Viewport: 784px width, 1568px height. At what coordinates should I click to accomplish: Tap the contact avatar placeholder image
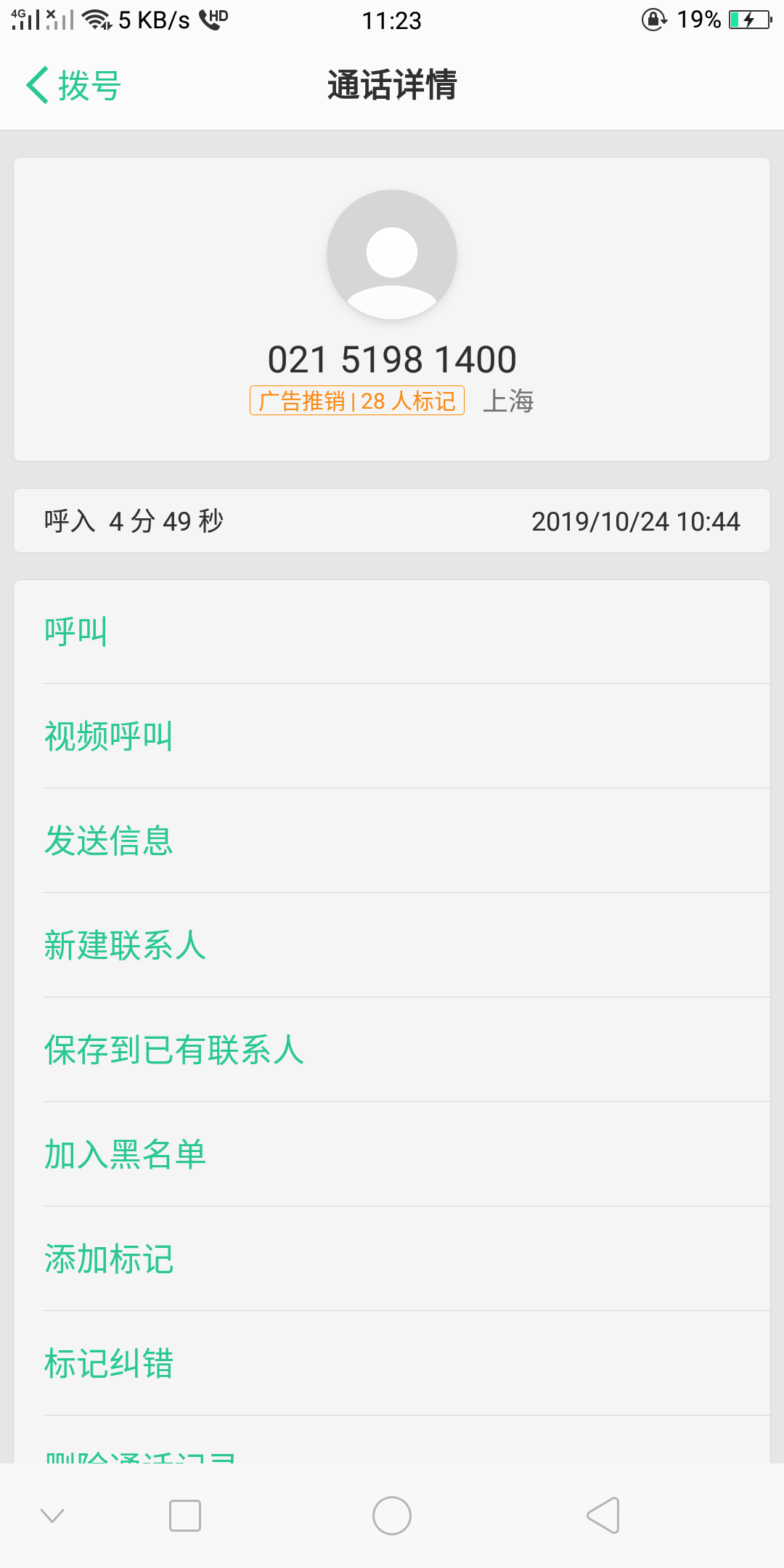392,253
